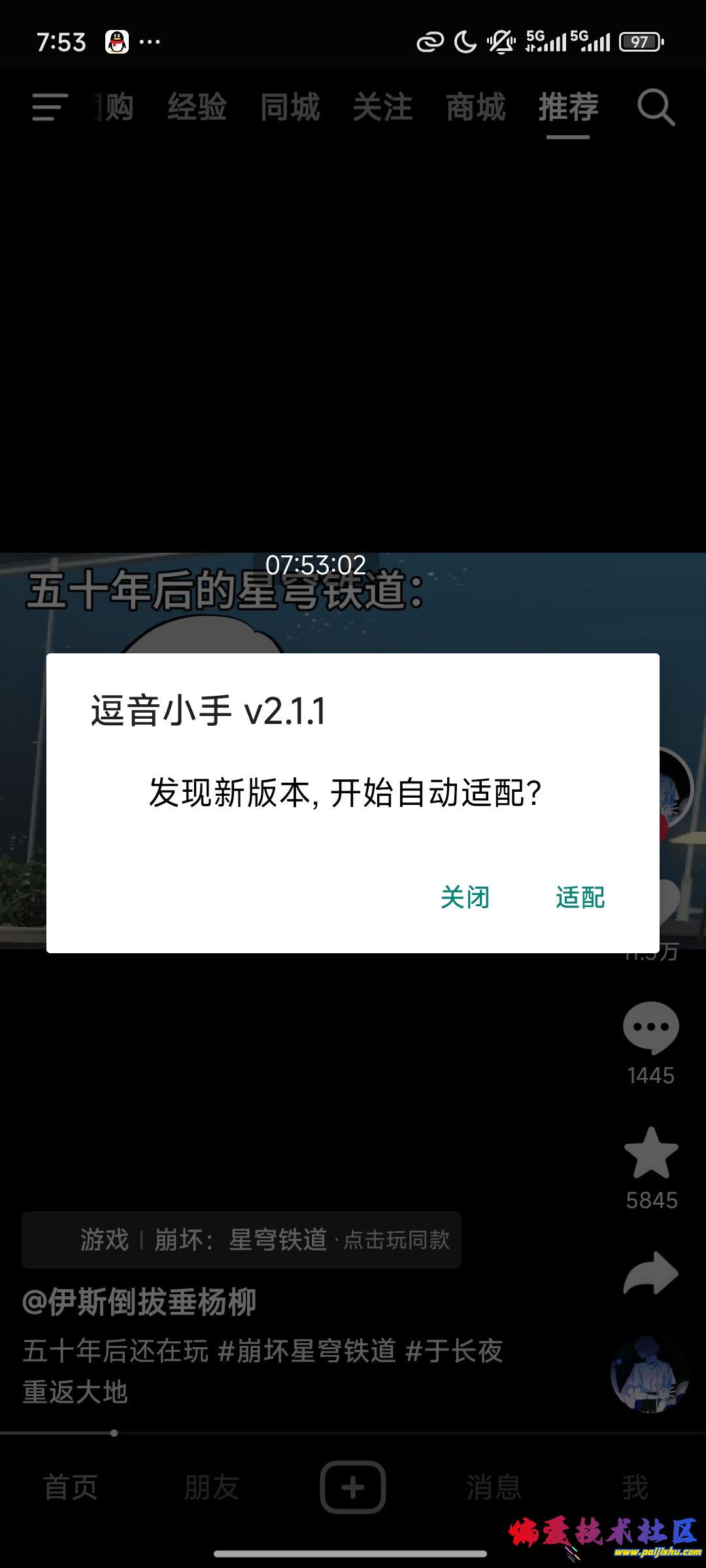Switch to the 关注 tab

[382, 107]
